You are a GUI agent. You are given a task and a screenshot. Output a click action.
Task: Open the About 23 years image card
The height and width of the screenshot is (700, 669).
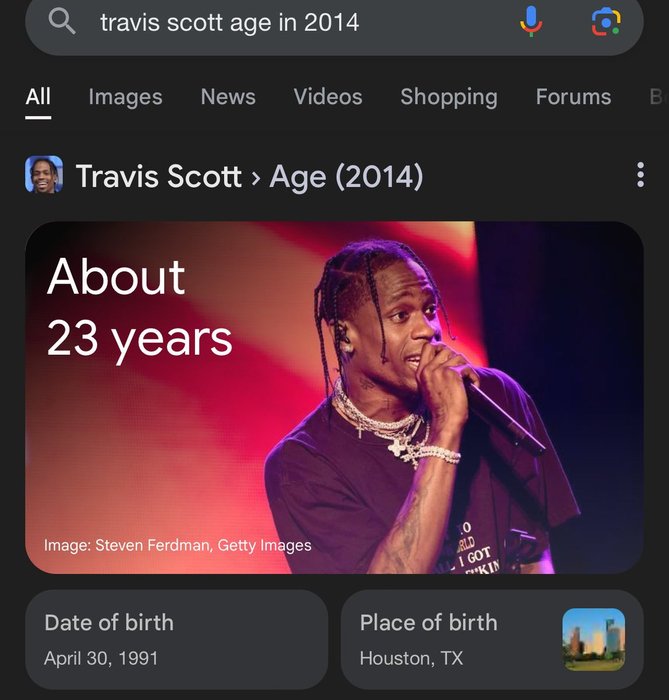click(x=334, y=397)
